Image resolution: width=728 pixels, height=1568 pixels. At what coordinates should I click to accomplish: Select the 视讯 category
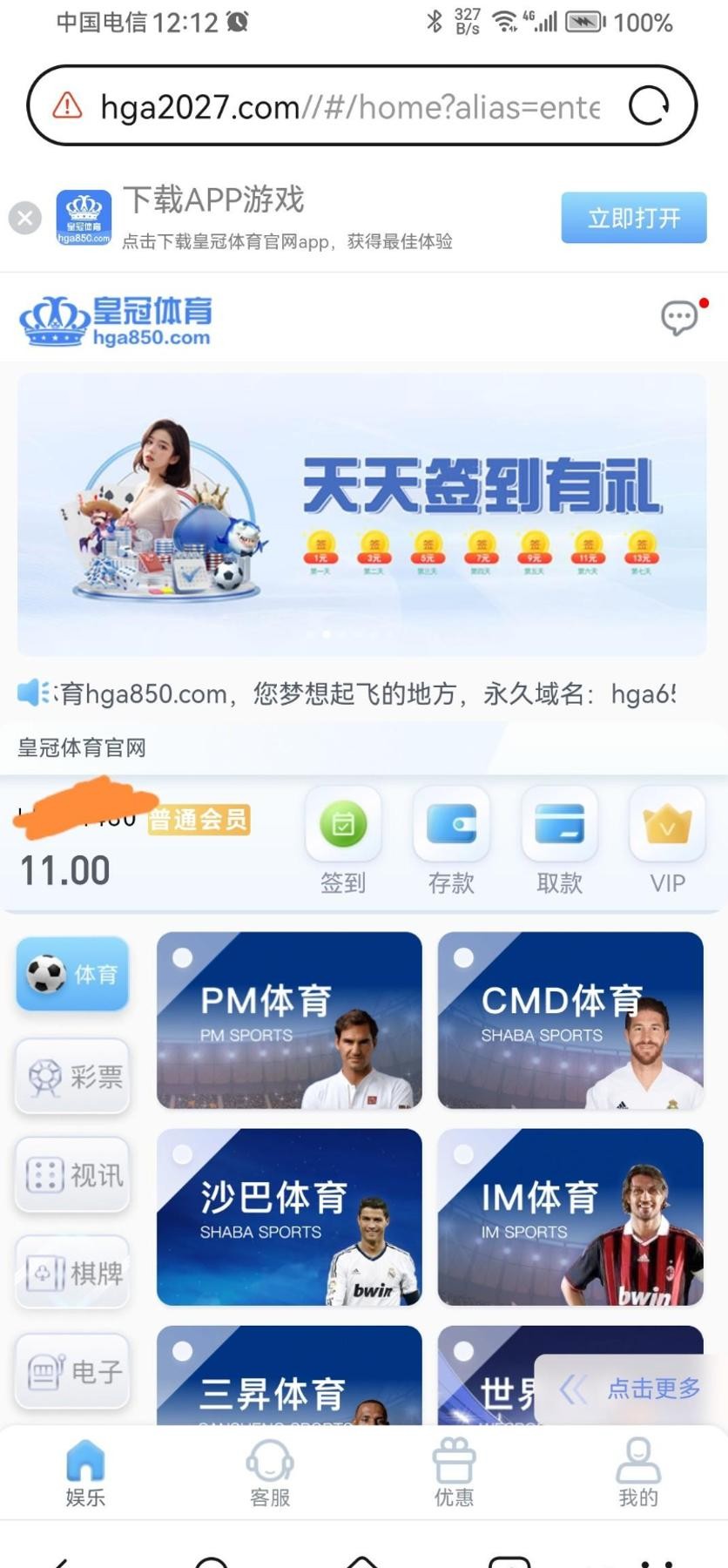point(73,1175)
